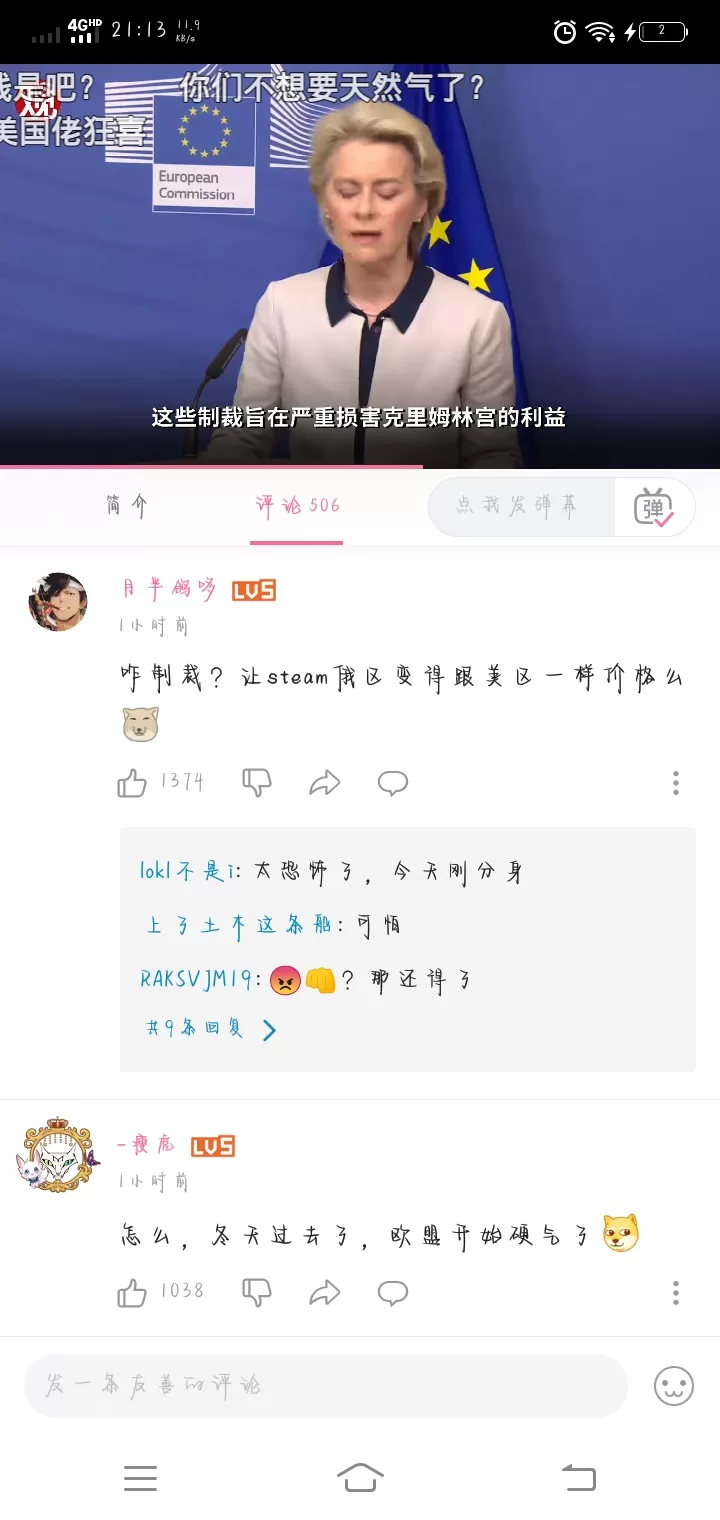Dislike the comment about 欧盟开始硬气了
This screenshot has height=1520, width=720.
click(x=257, y=1293)
